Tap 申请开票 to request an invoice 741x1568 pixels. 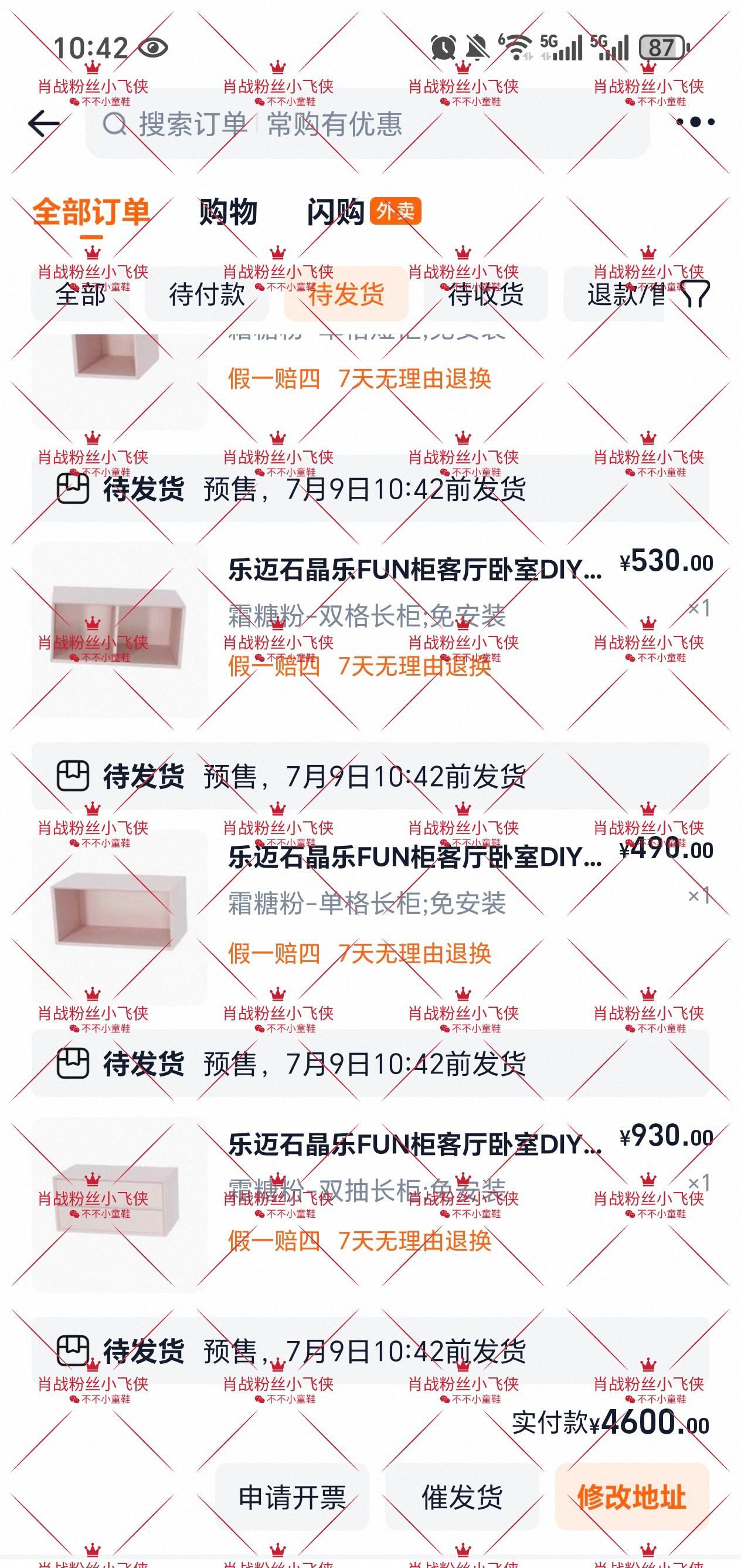coord(292,1498)
